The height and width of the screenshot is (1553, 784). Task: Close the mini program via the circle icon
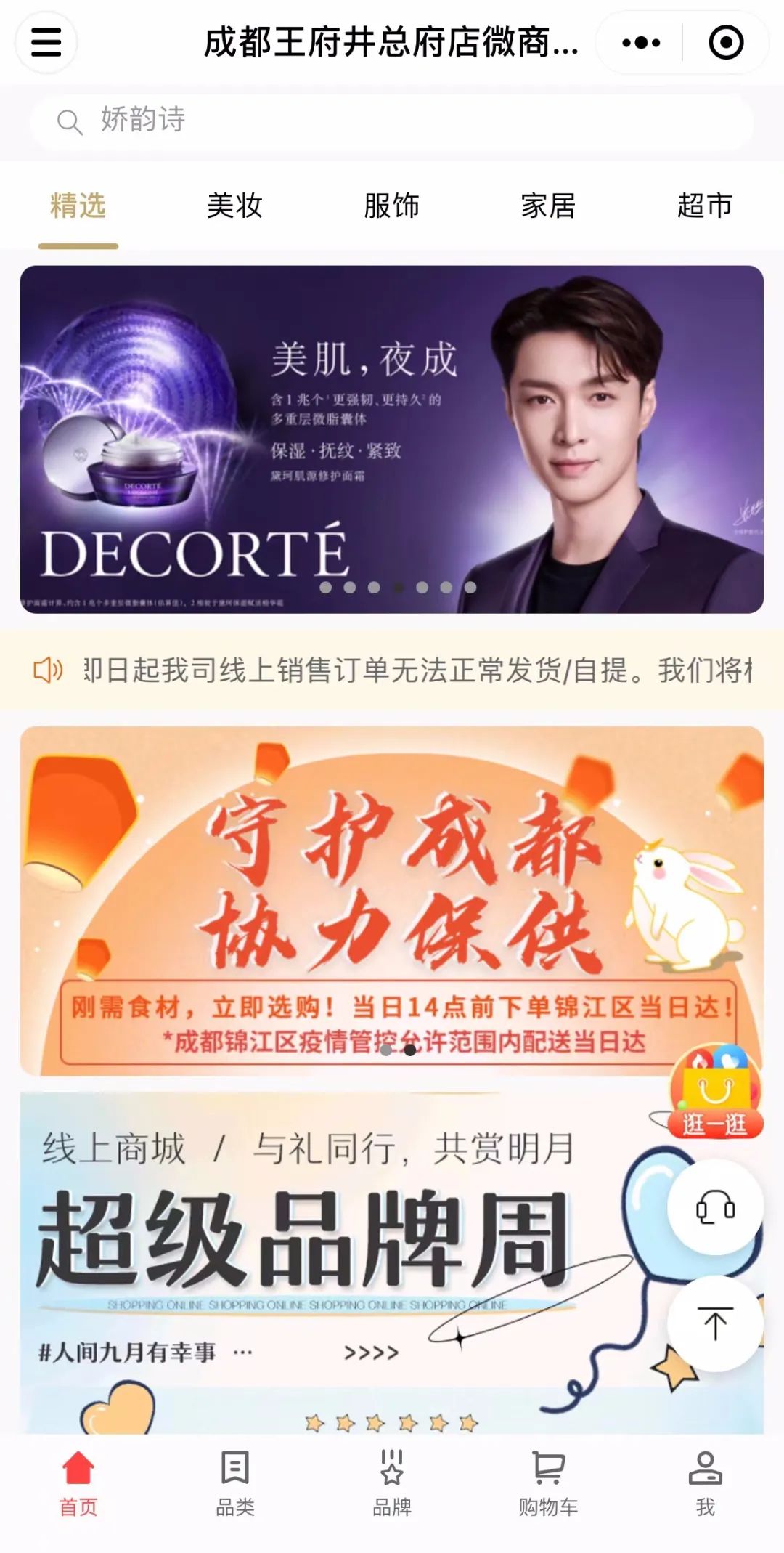point(725,43)
